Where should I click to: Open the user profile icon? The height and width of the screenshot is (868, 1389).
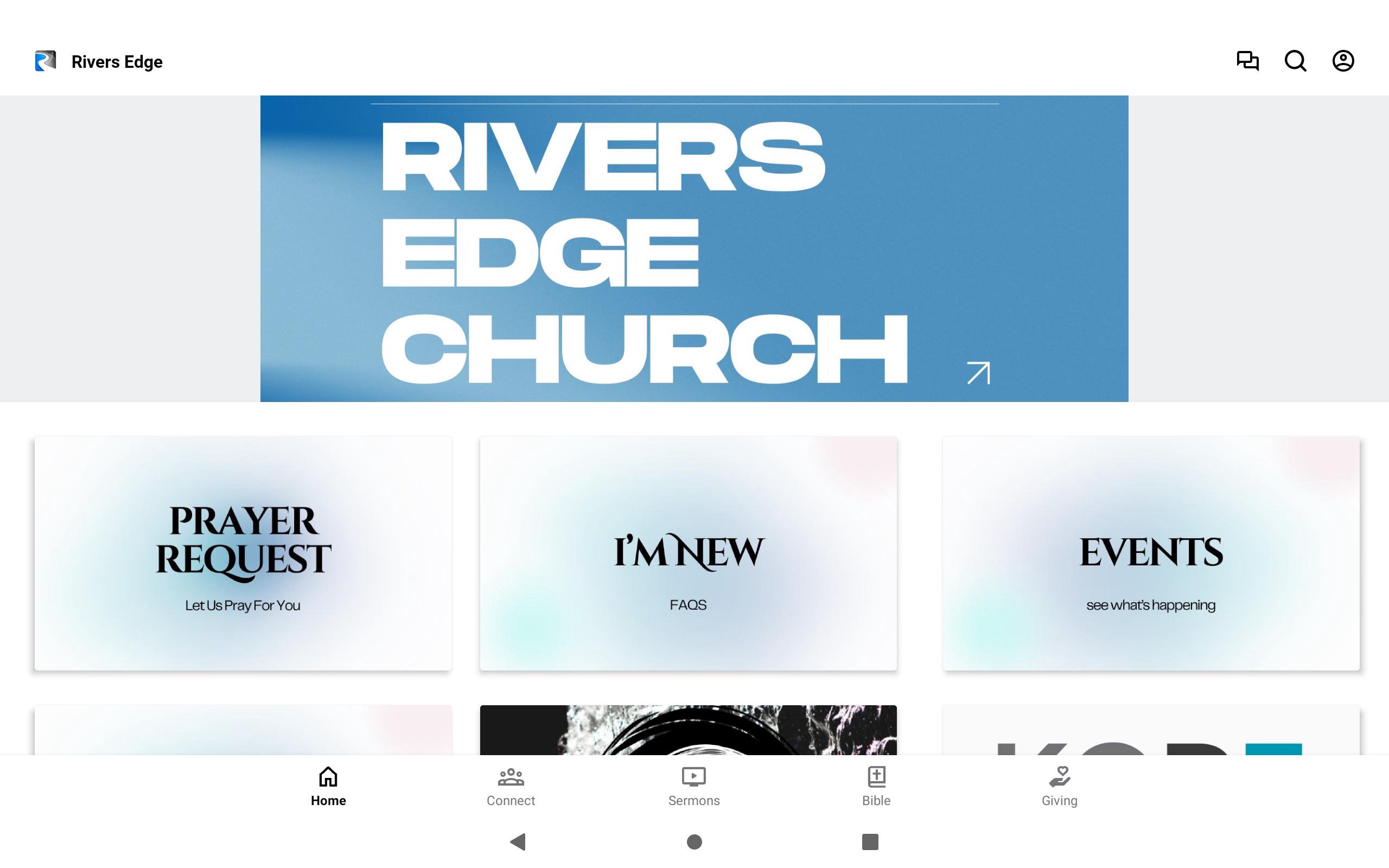coord(1342,61)
